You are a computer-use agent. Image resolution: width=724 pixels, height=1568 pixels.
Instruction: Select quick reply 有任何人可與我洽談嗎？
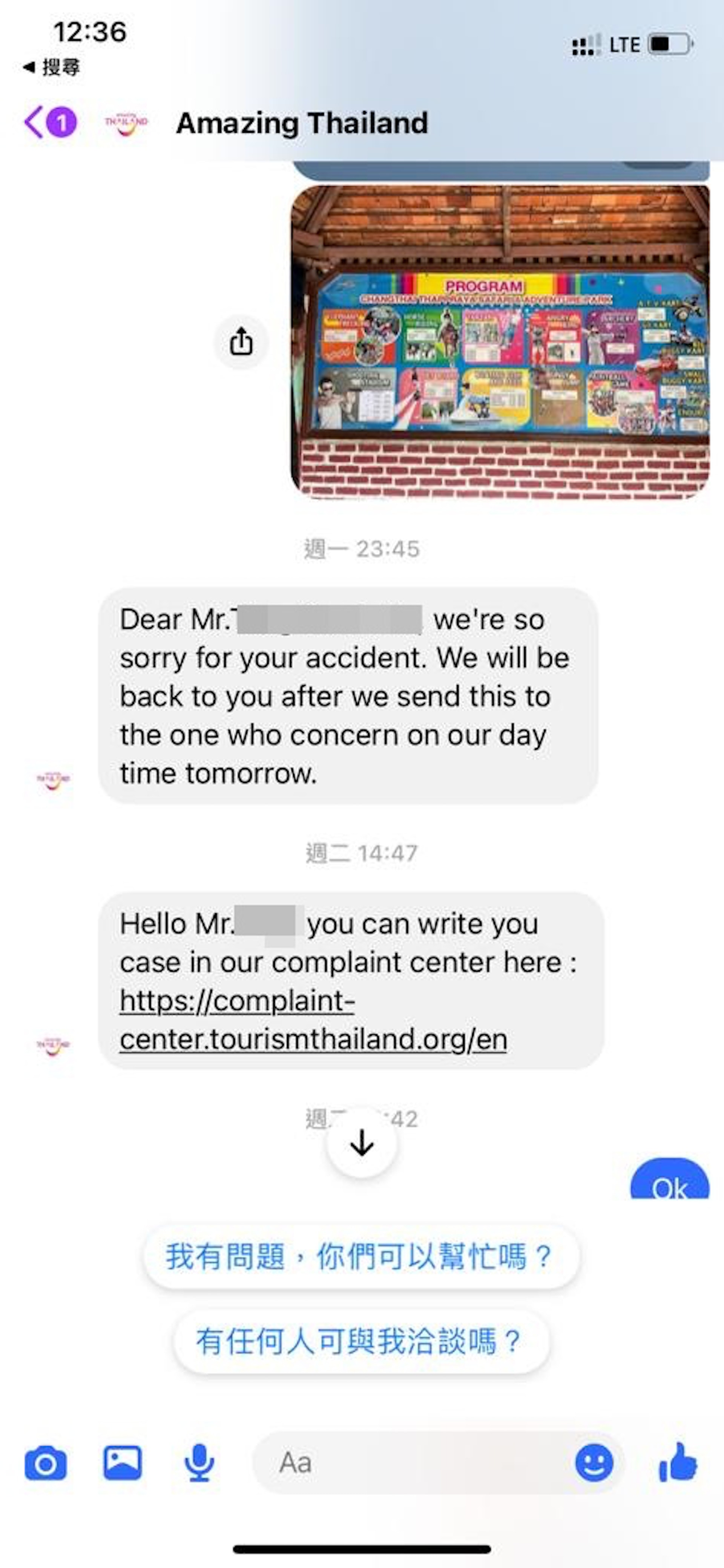(x=361, y=1342)
